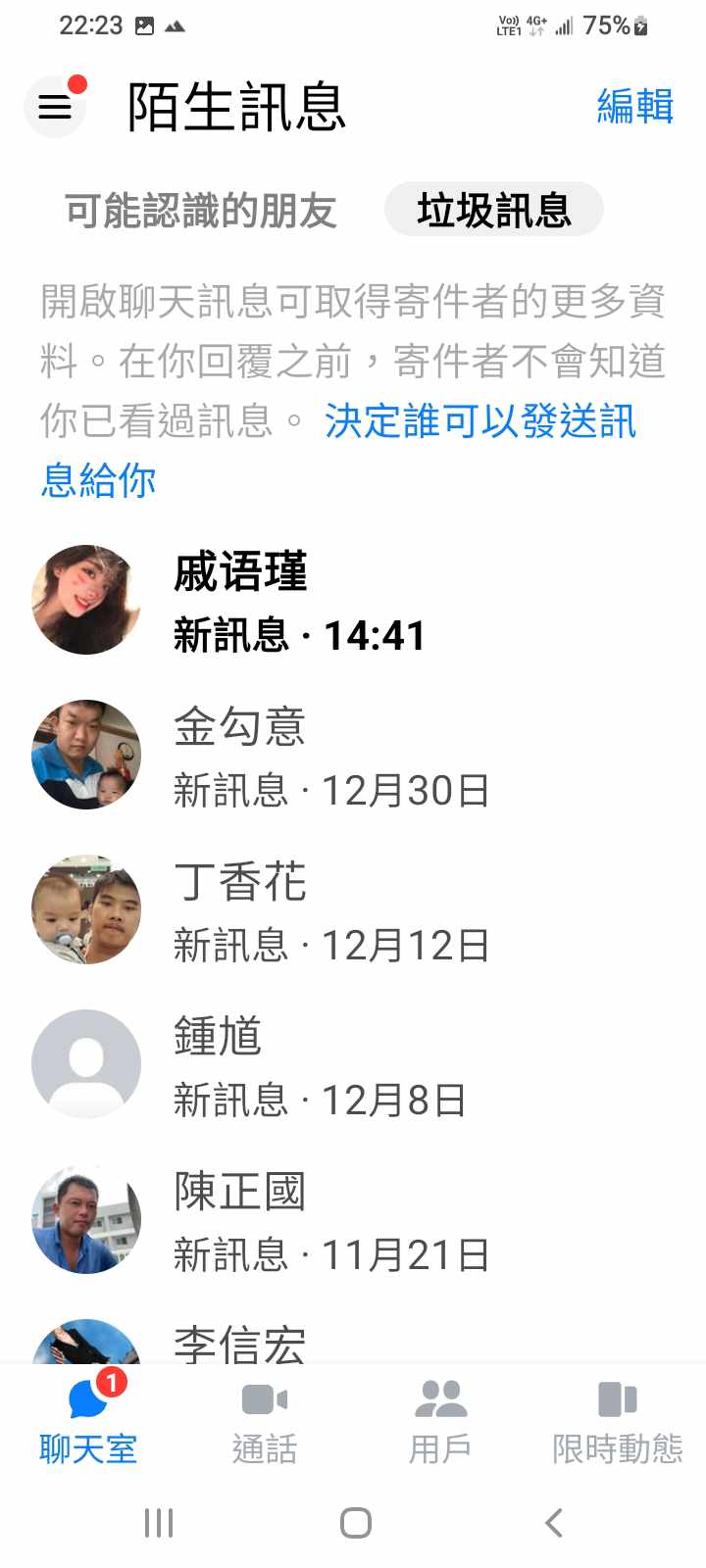Switch to the 限時動態 stories tab
Viewport: 706px width, 1568px height.
point(617,1418)
